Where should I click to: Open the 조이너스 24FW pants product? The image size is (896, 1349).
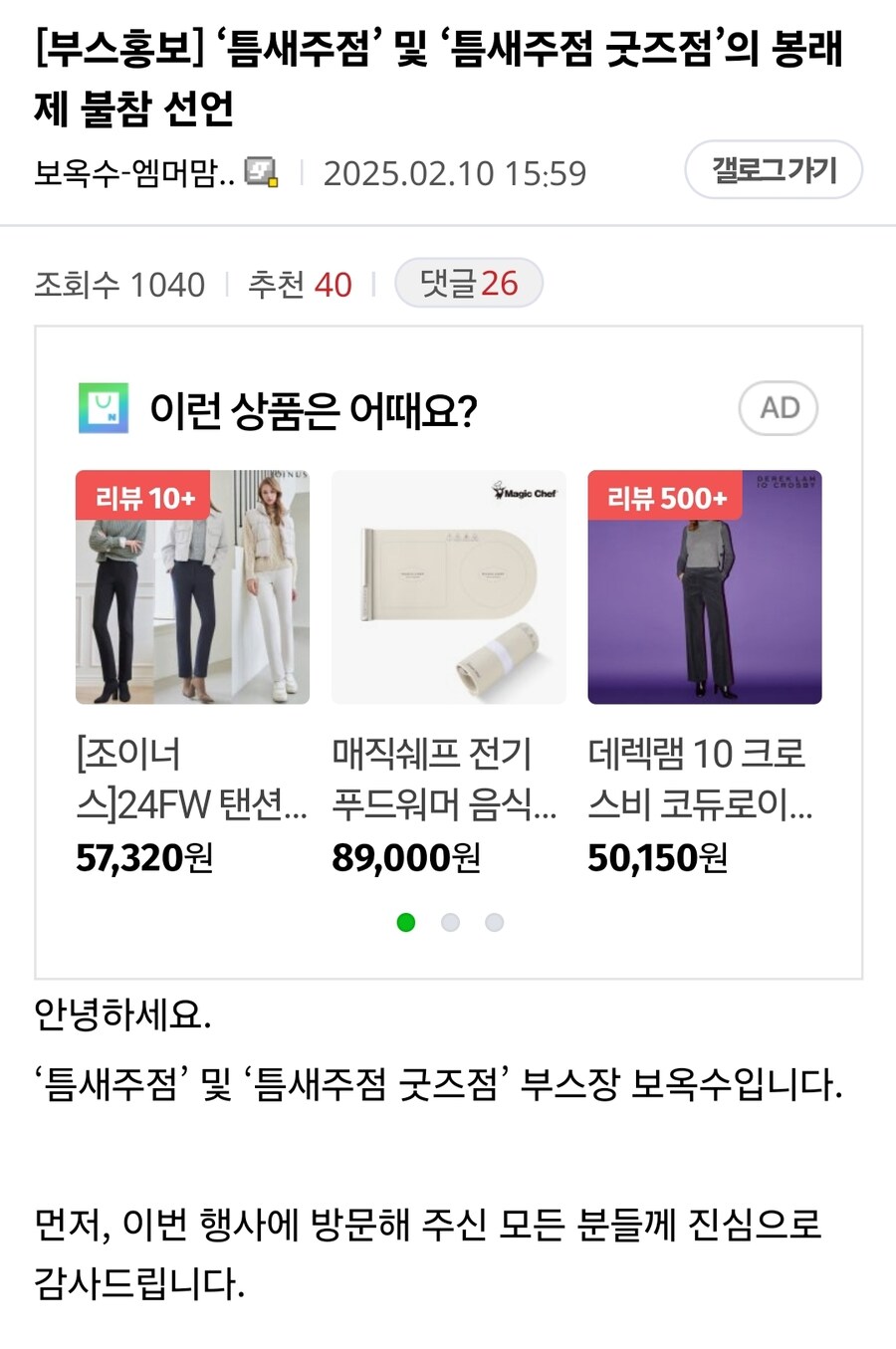click(x=192, y=587)
